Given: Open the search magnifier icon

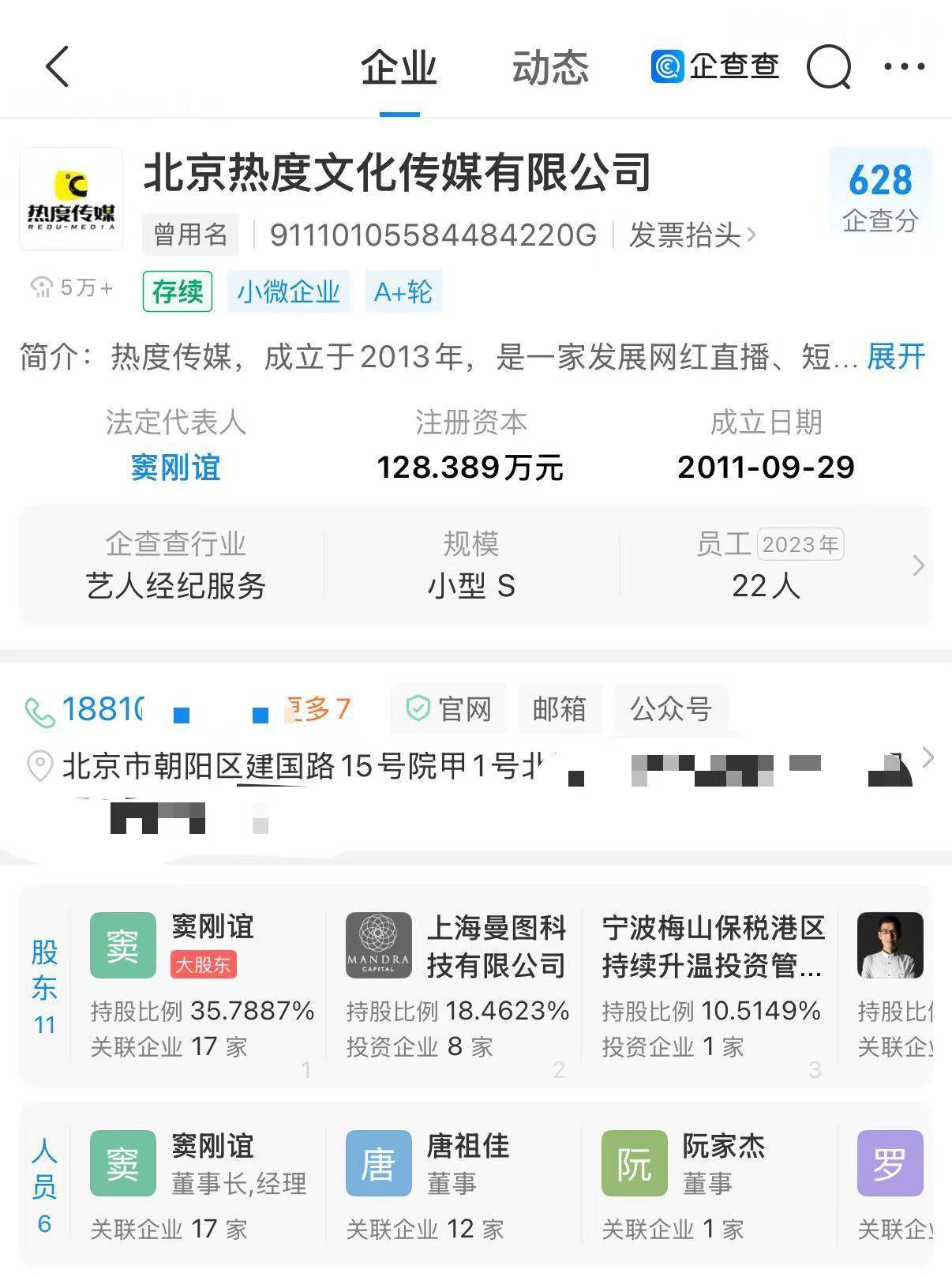Looking at the screenshot, I should click(x=828, y=68).
